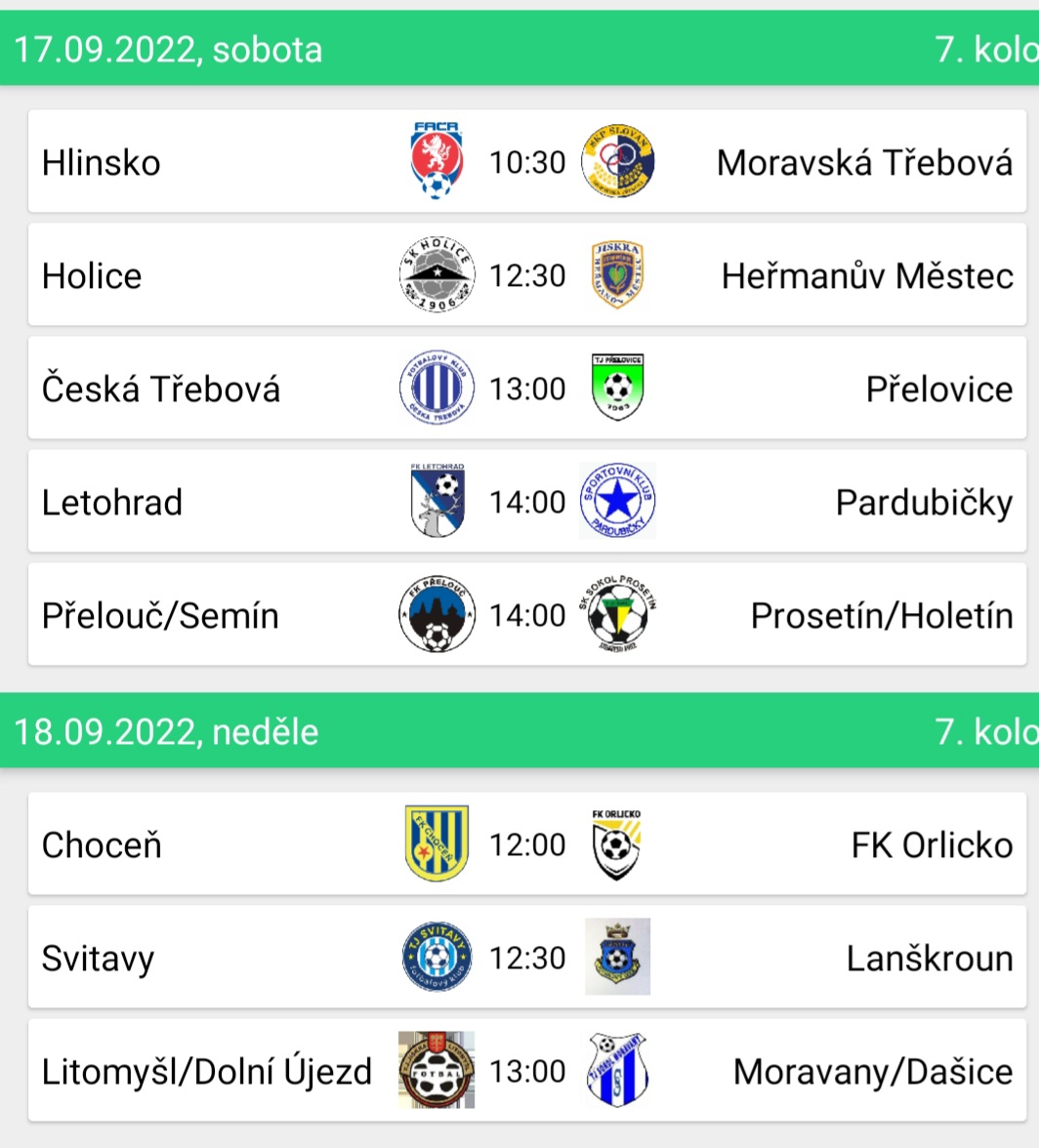Open Přelouč/Semín vs Prosetín/Holetín match

[x=527, y=615]
